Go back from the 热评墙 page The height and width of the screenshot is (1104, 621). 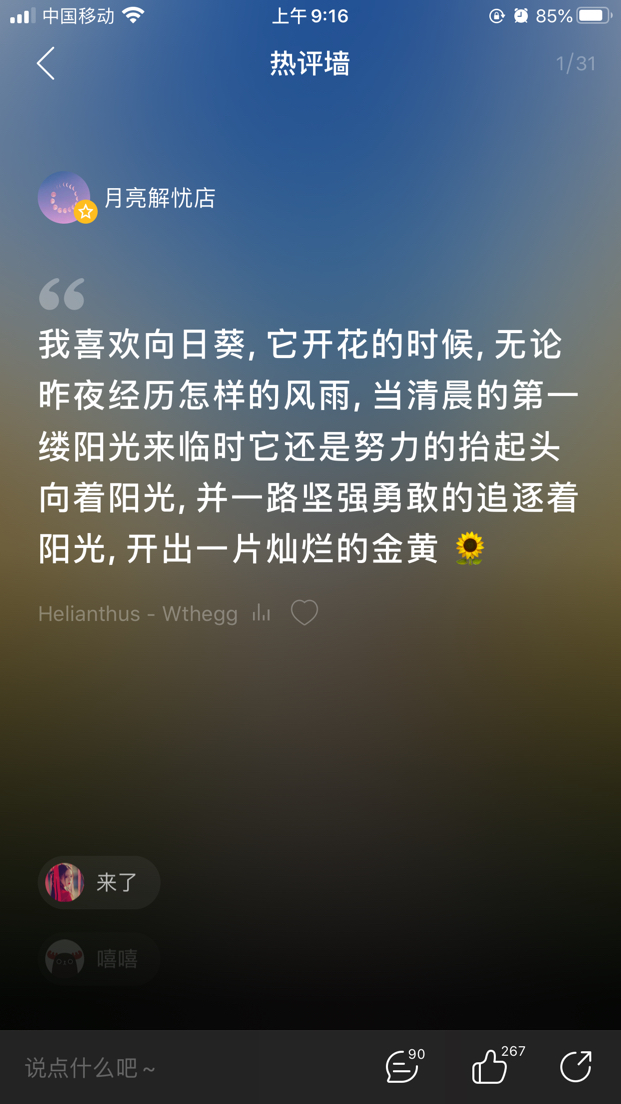pos(46,64)
